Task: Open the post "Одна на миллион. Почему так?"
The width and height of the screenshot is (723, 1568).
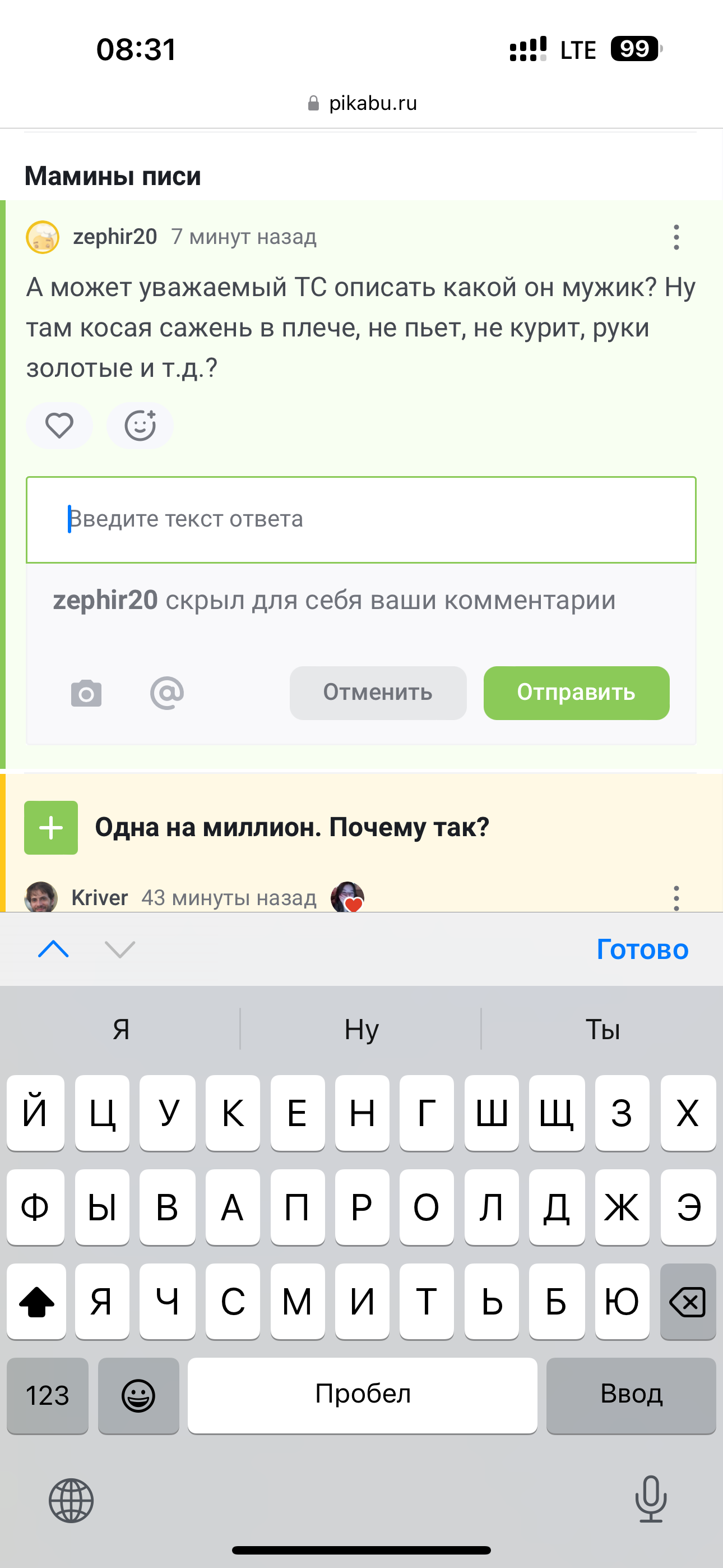Action: (292, 827)
